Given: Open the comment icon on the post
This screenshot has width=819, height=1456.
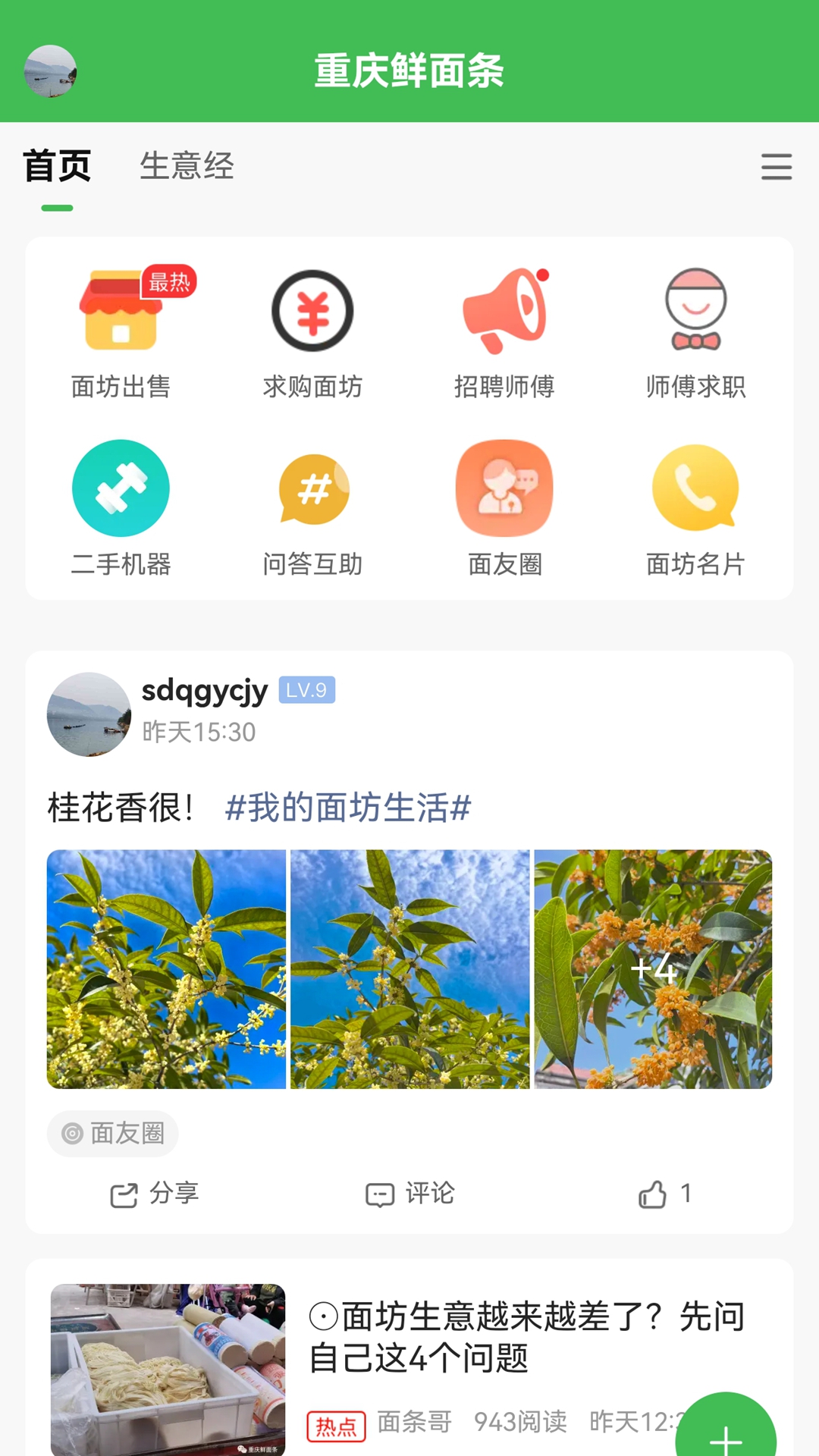Looking at the screenshot, I should coord(409,1193).
